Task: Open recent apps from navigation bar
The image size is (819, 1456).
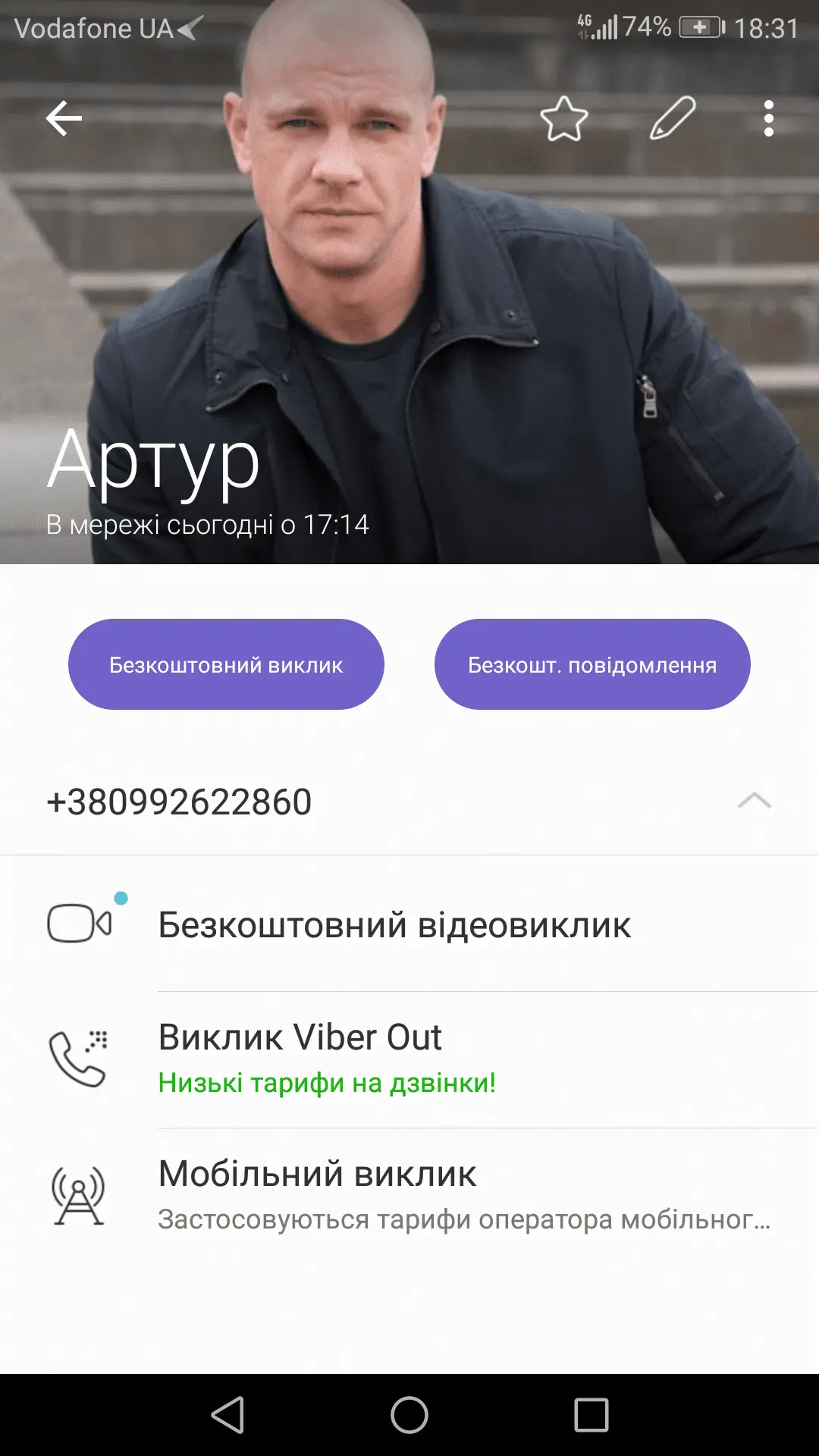Action: click(x=591, y=1415)
